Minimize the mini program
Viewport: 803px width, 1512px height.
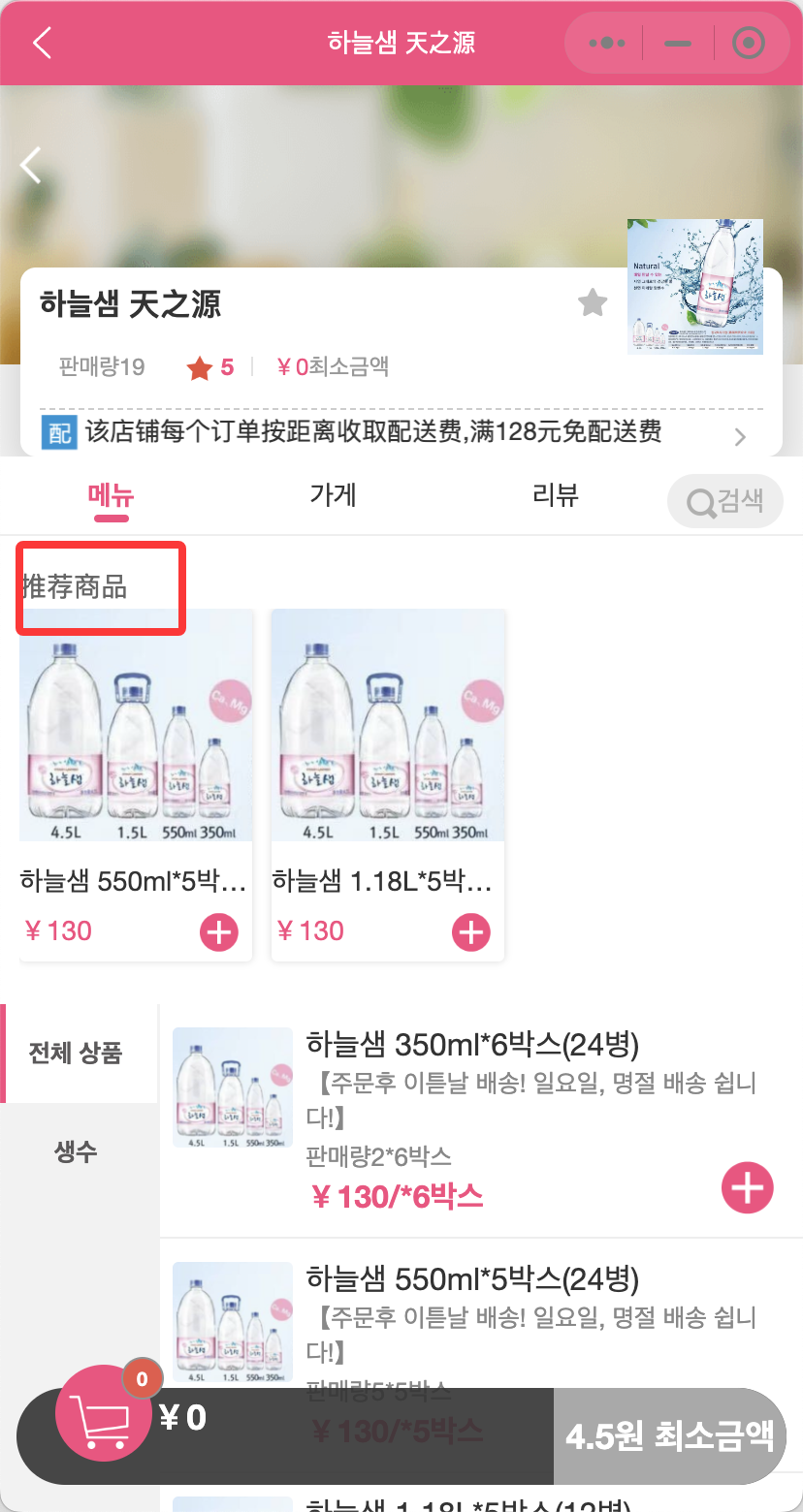coord(678,44)
